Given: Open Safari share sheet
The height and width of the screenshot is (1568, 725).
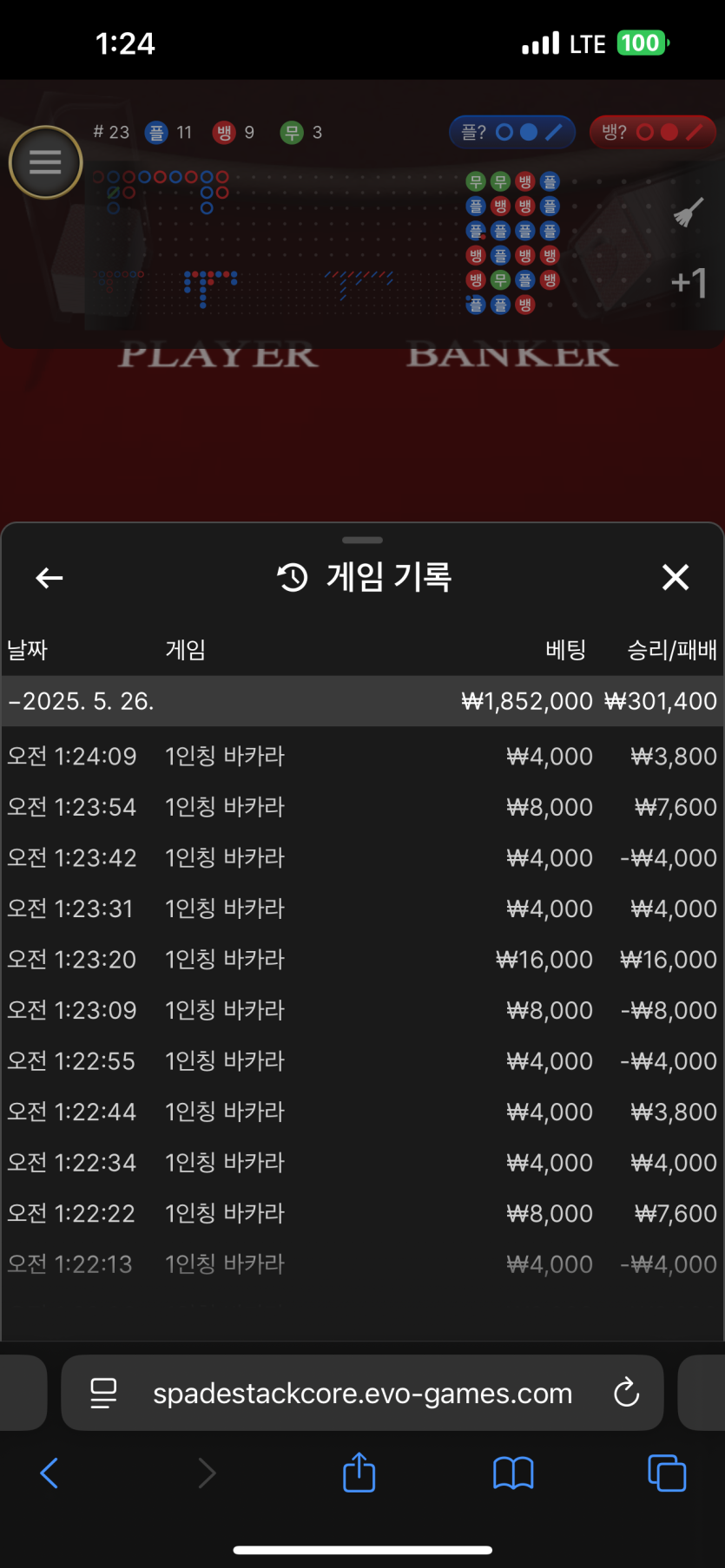Looking at the screenshot, I should coord(359,1473).
